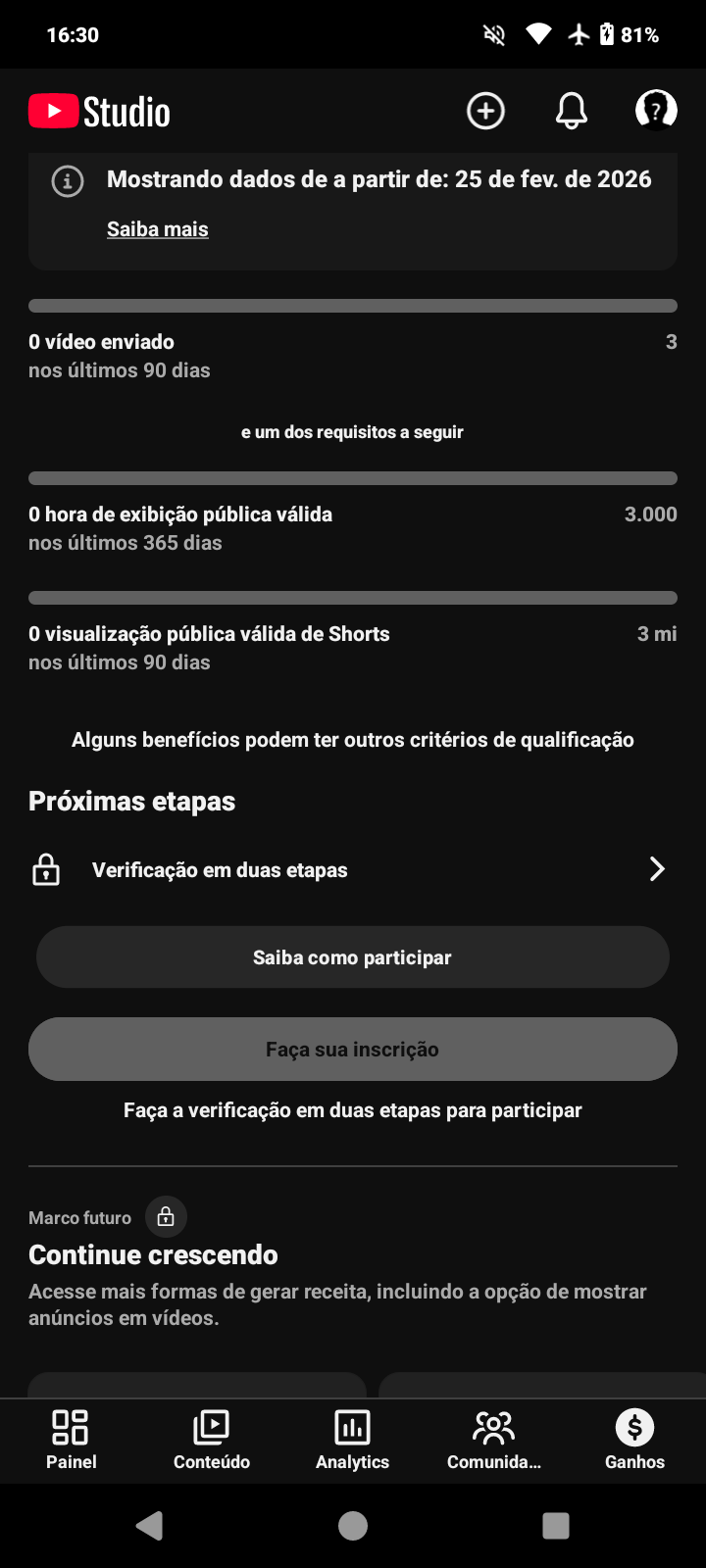Tap the Saiba como participar button
Screen dimensions: 706x1568
click(x=352, y=957)
